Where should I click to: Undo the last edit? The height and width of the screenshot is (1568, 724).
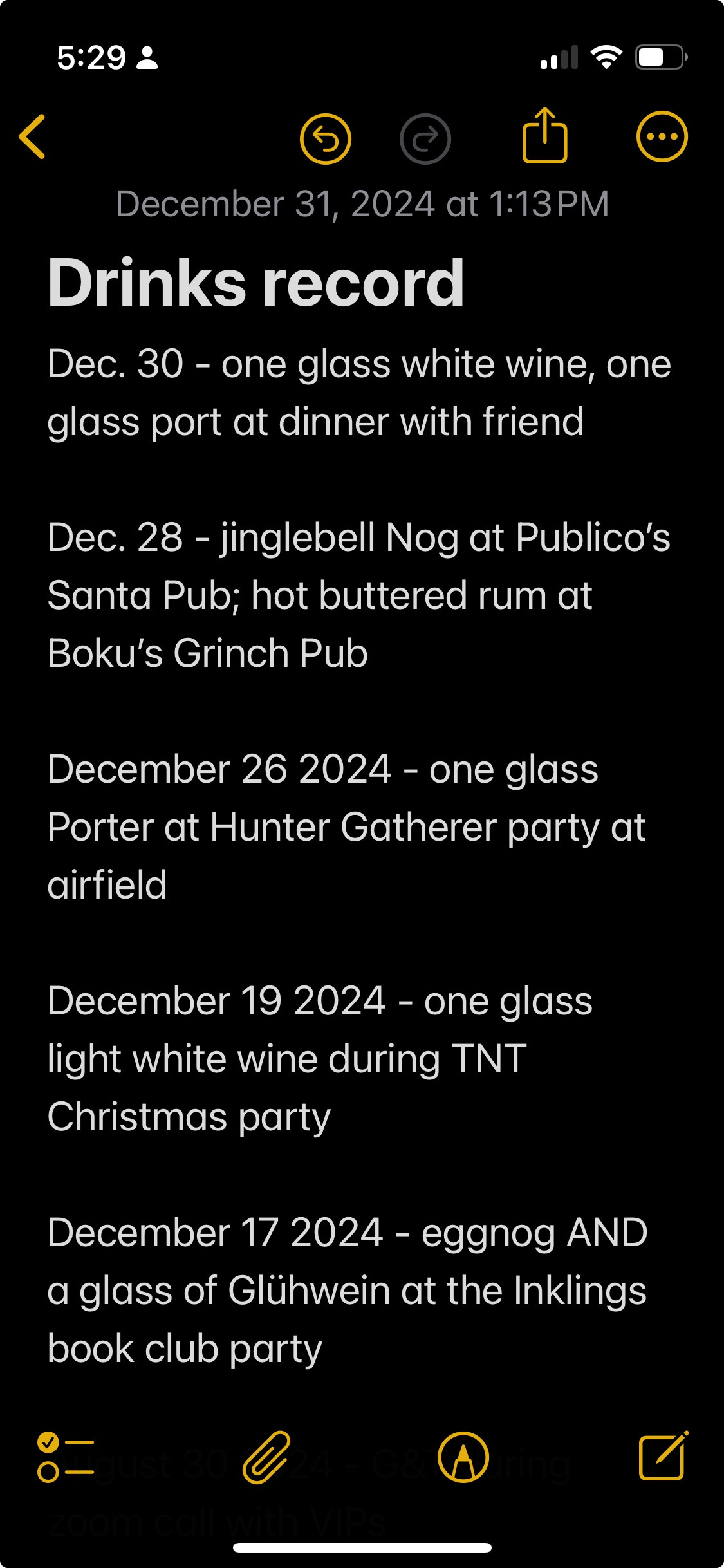(x=326, y=138)
